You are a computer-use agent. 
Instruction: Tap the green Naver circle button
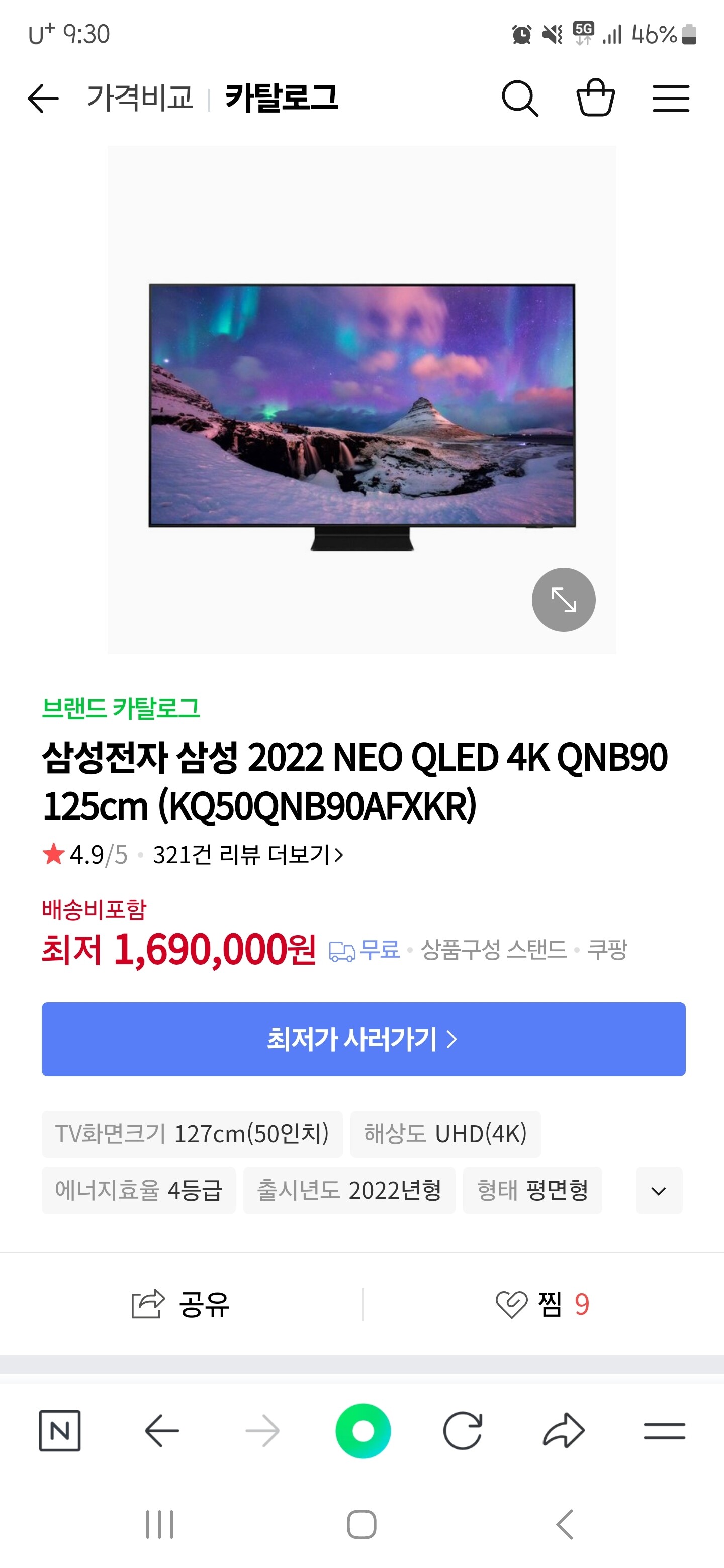[363, 1430]
